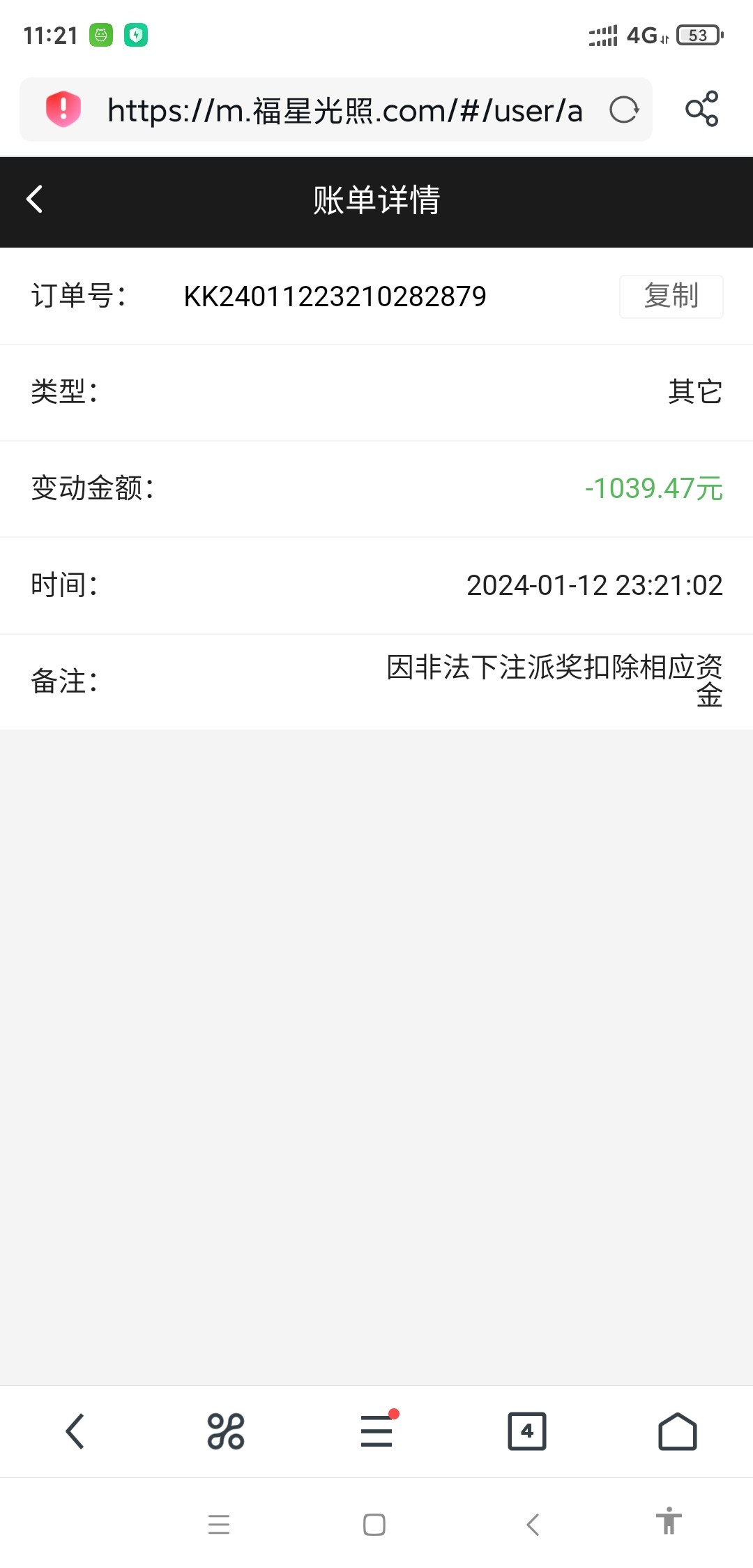Tap the green amount -1039.47元
The image size is (753, 1568).
click(x=652, y=489)
